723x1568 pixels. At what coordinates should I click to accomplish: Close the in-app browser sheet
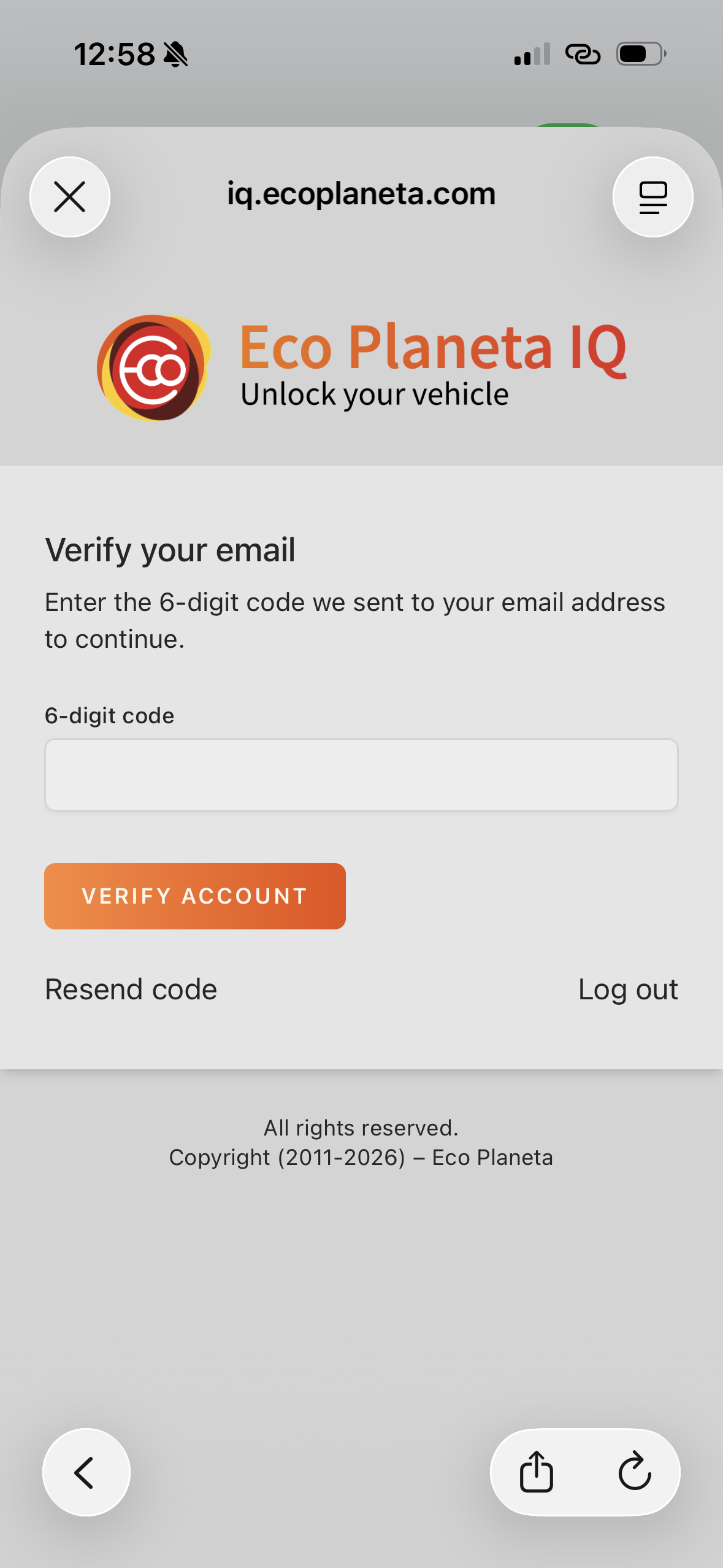tap(70, 197)
